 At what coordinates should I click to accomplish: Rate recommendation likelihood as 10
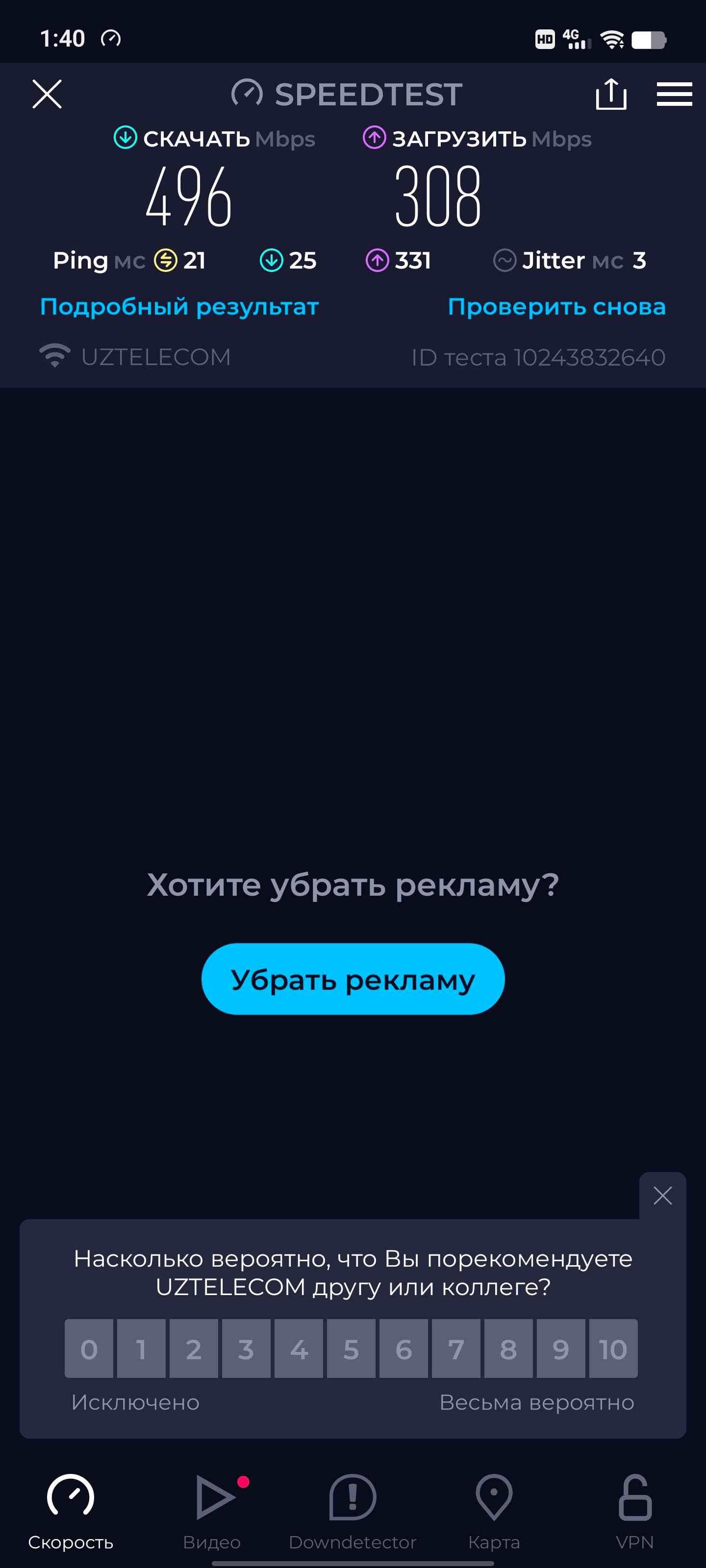(613, 1348)
